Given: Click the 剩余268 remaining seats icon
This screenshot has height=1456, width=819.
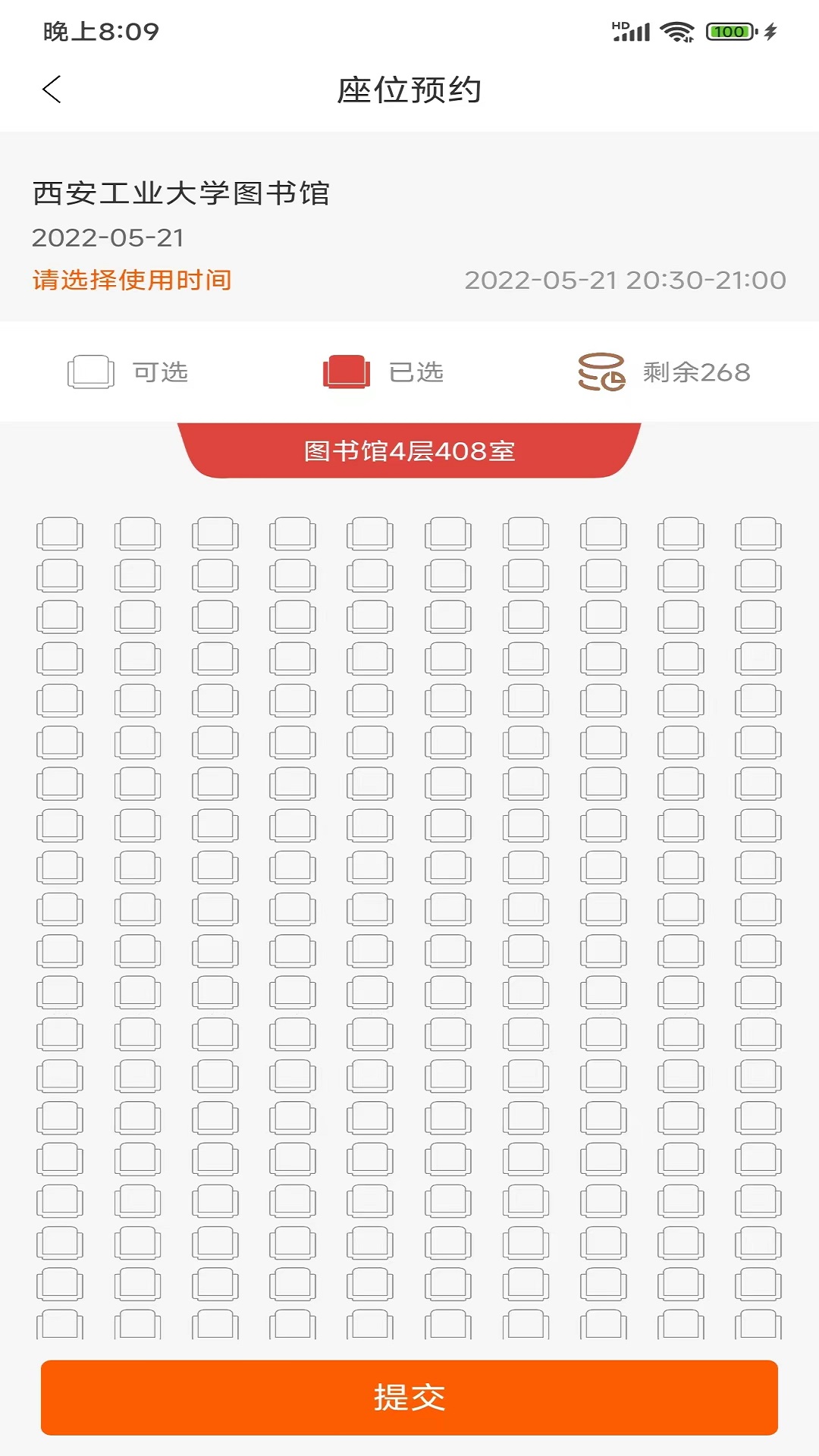Looking at the screenshot, I should coord(603,372).
